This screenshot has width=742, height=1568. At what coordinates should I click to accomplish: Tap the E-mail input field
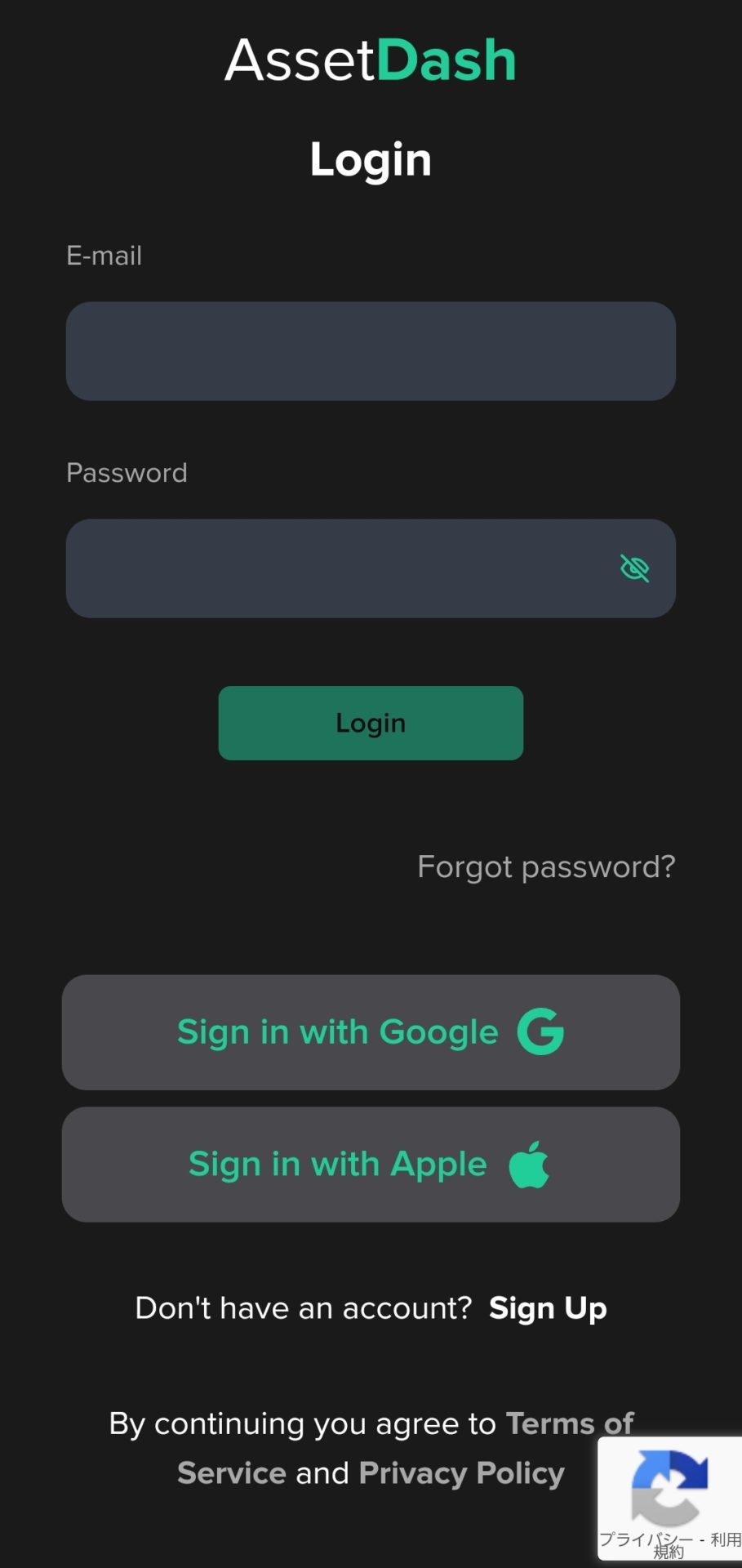371,351
